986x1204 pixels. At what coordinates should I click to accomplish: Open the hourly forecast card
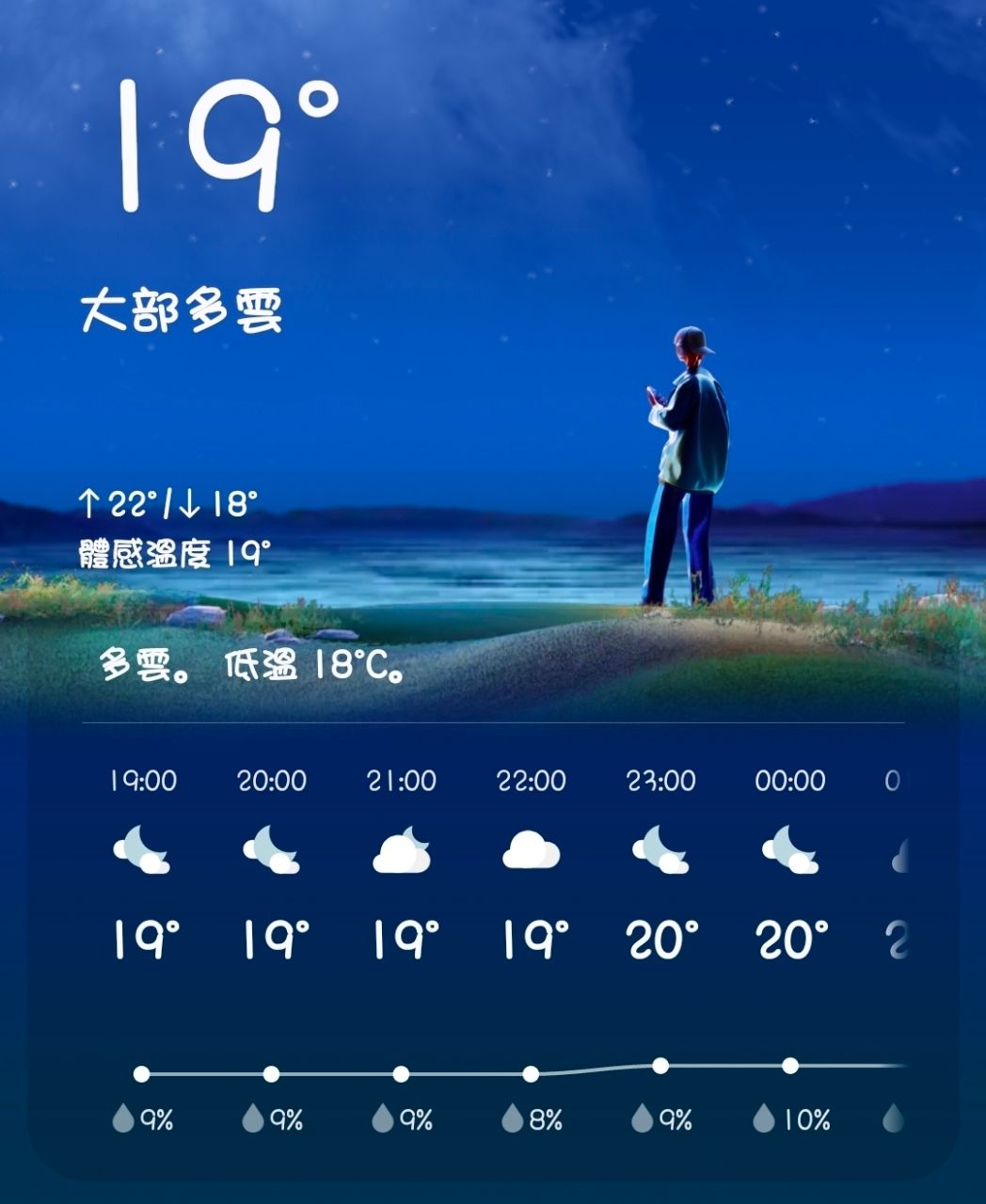pos(493,997)
